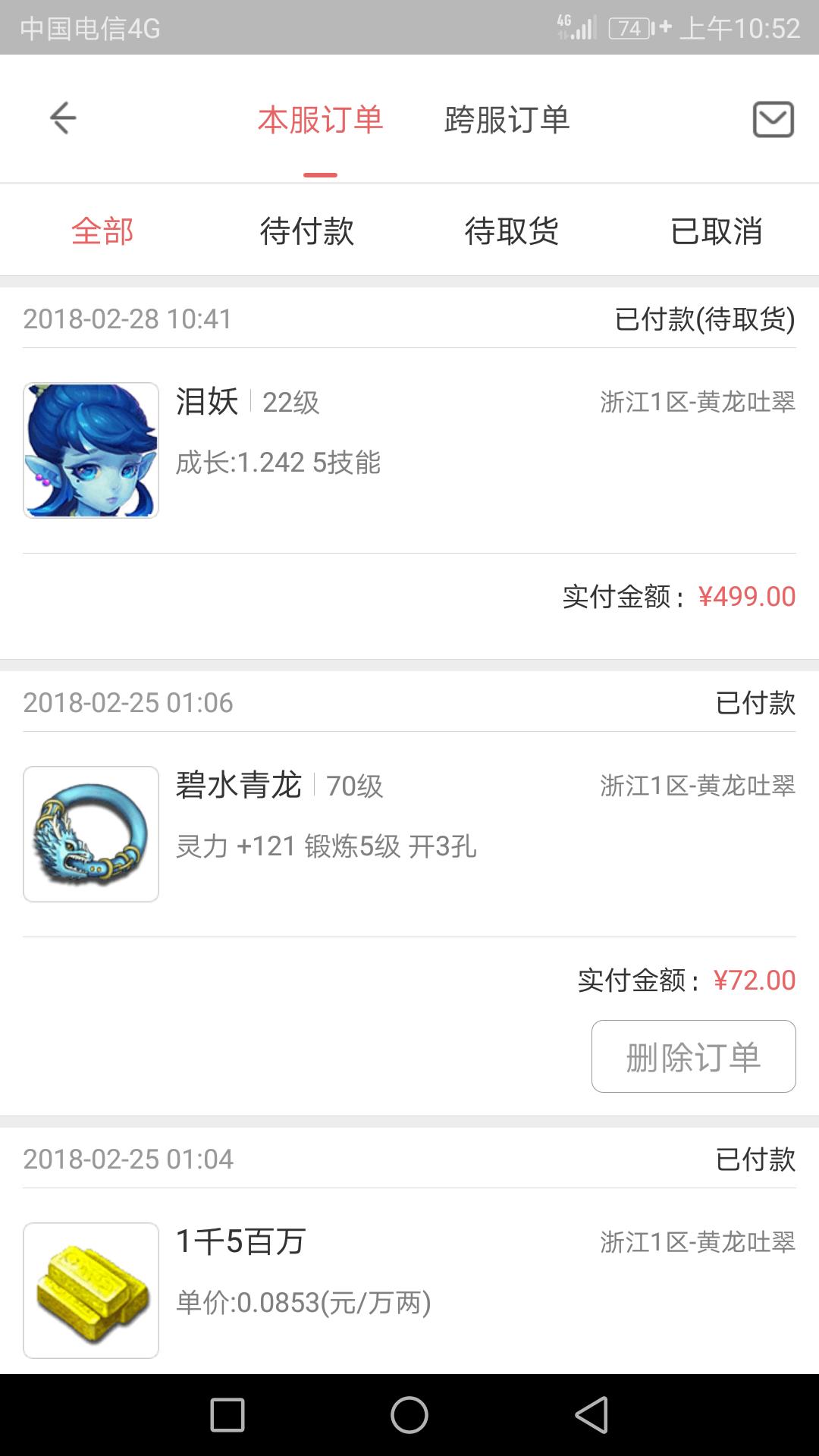Filter orders by 待取货
Image resolution: width=819 pixels, height=1456 pixels.
click(x=512, y=231)
